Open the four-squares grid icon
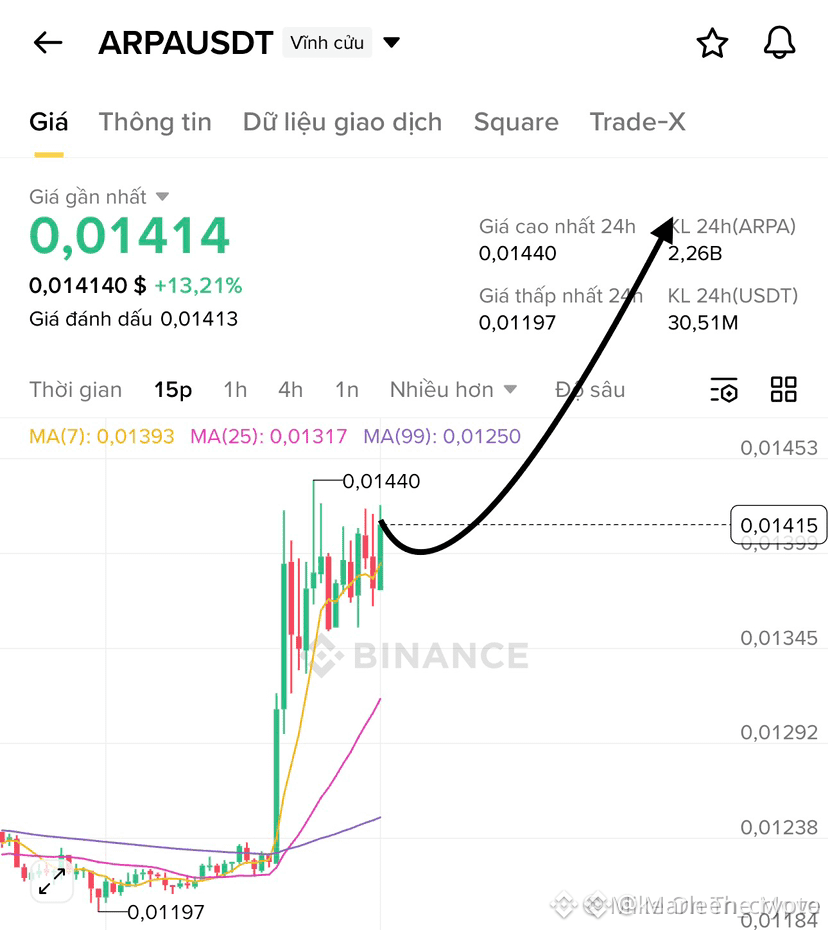 coord(784,389)
